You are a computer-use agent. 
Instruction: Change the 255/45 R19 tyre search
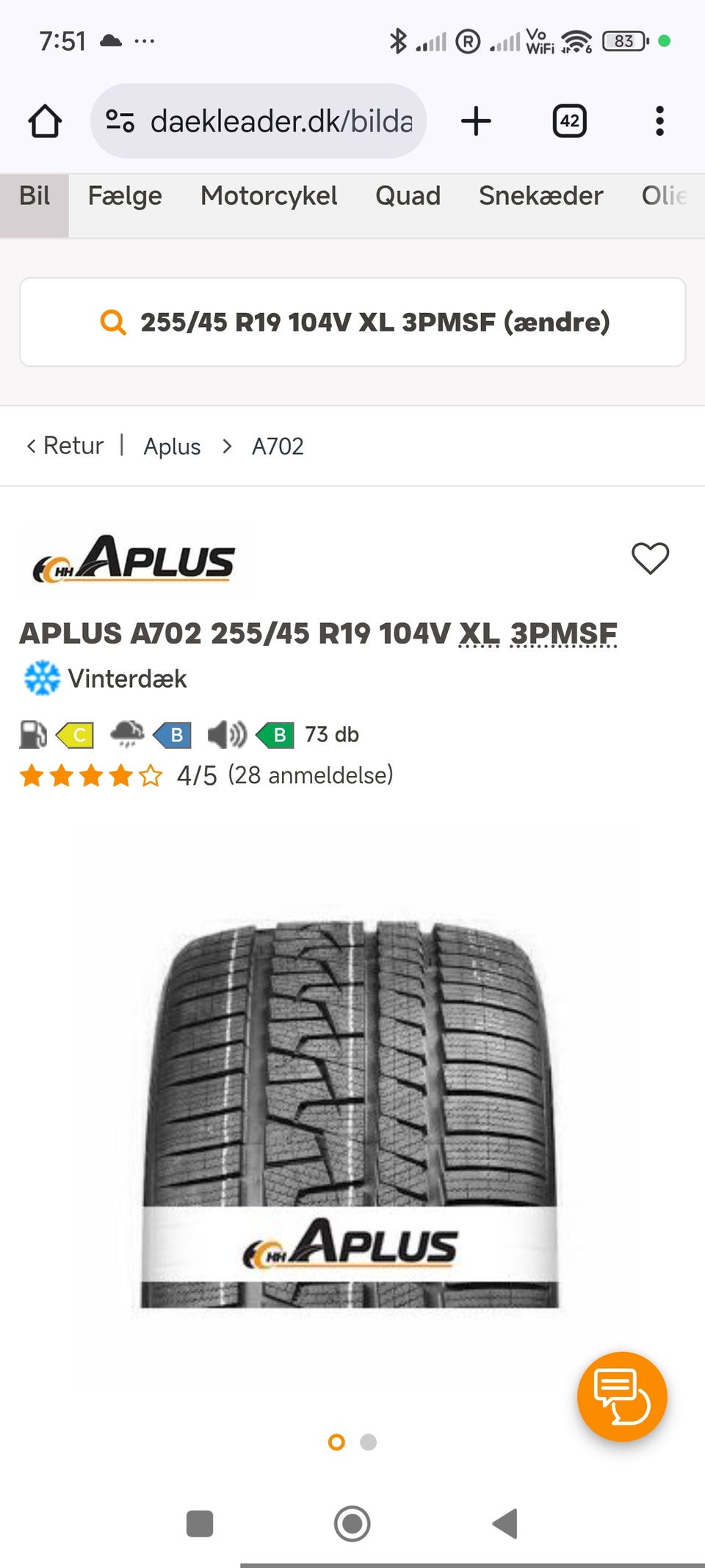[x=352, y=322]
